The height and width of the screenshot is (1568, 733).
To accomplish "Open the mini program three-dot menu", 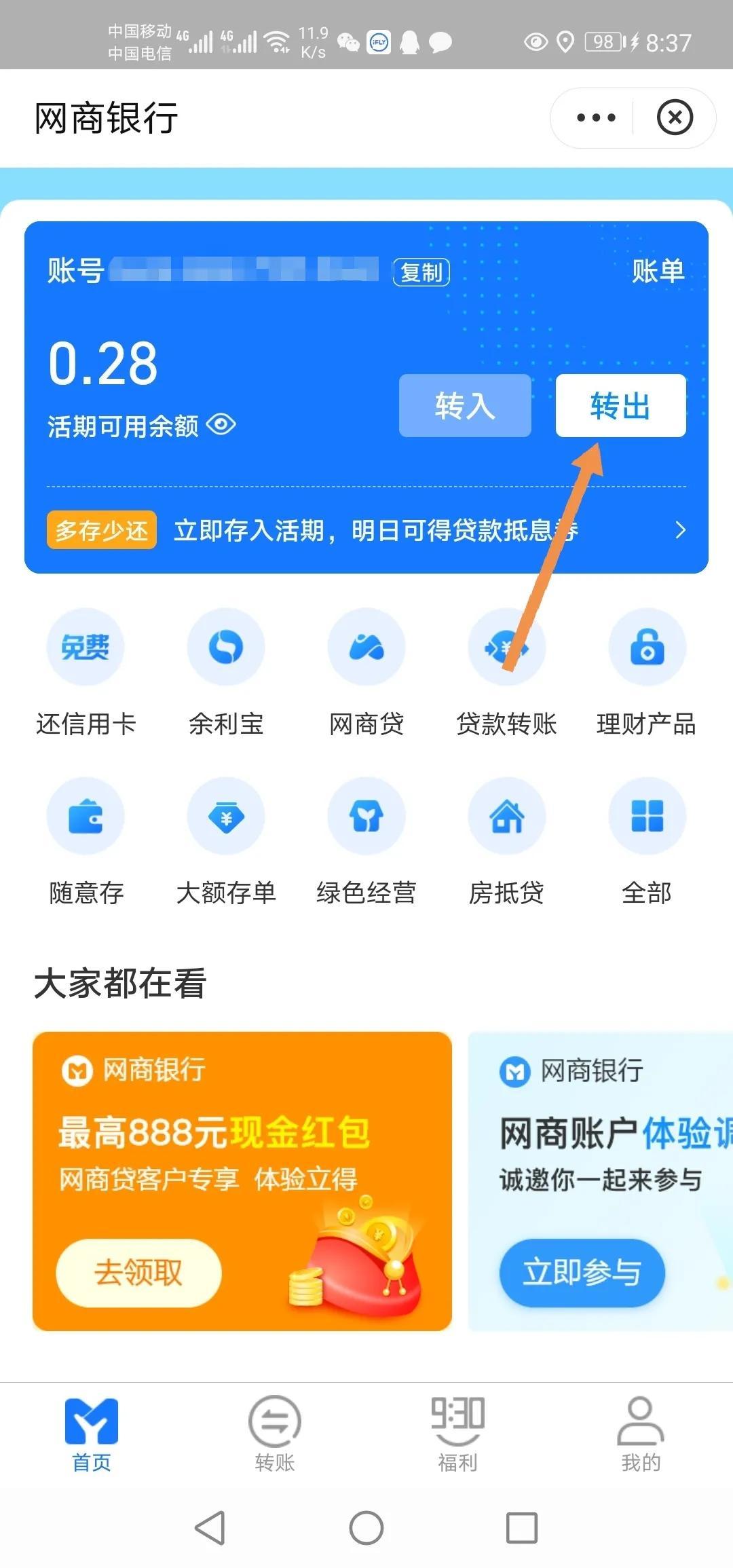I will (596, 117).
